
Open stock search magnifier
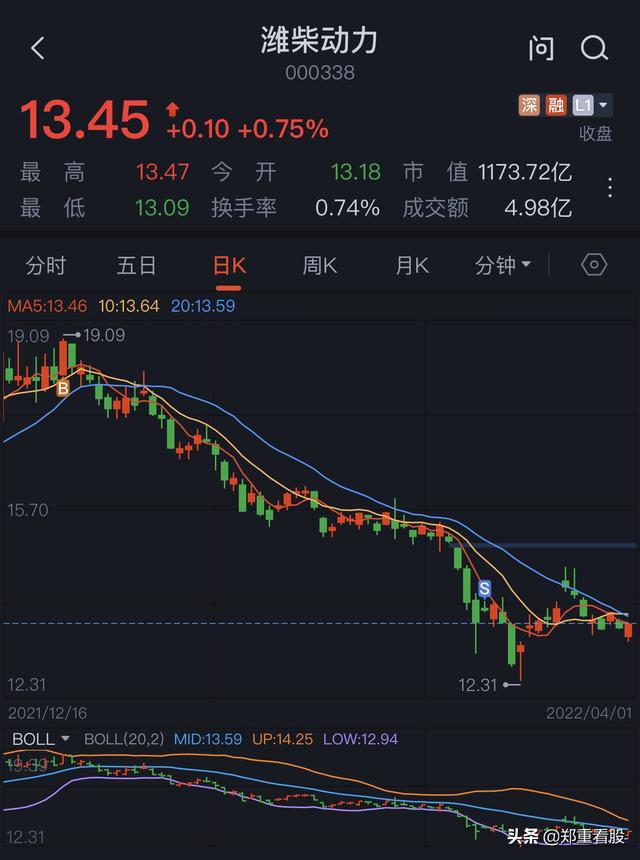click(x=594, y=48)
